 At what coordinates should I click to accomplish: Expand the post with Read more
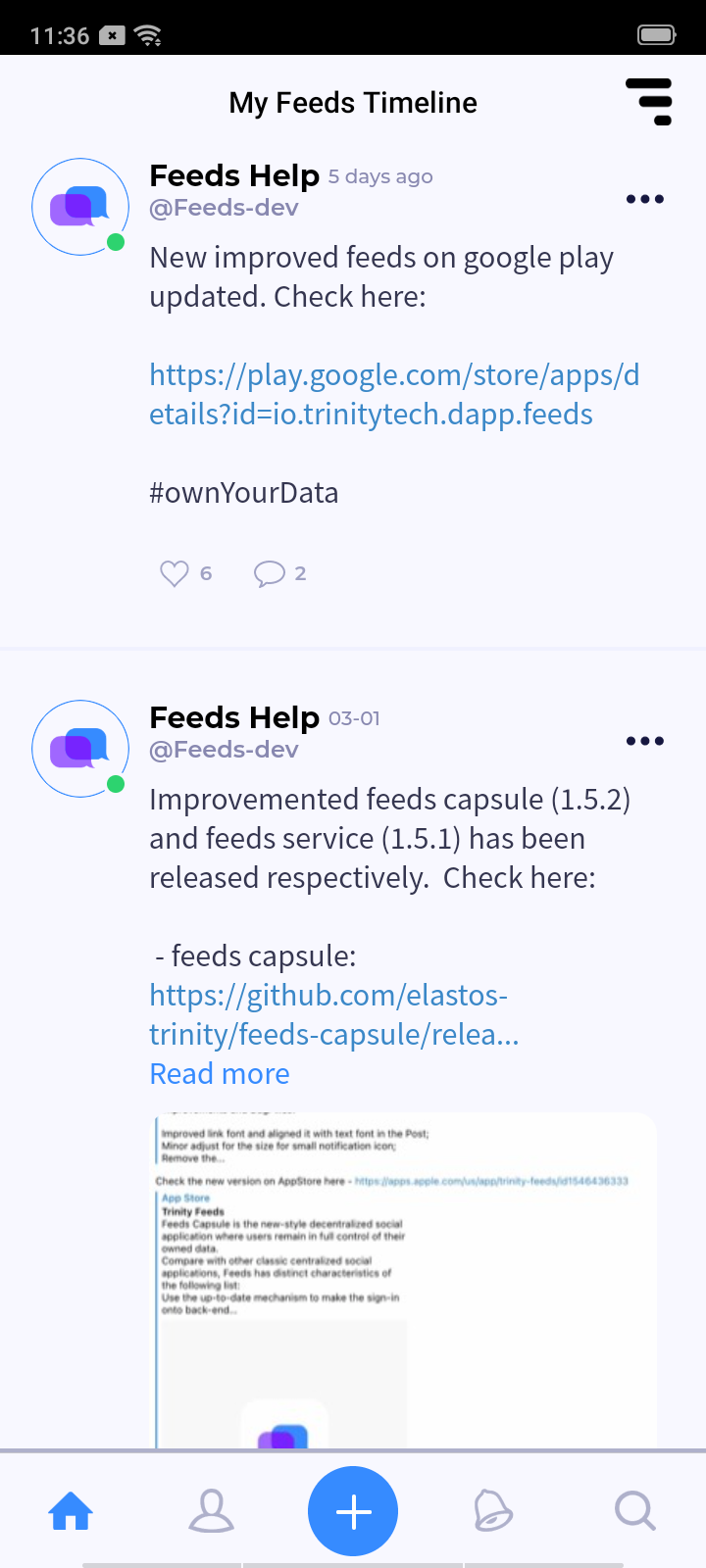[x=220, y=1074]
